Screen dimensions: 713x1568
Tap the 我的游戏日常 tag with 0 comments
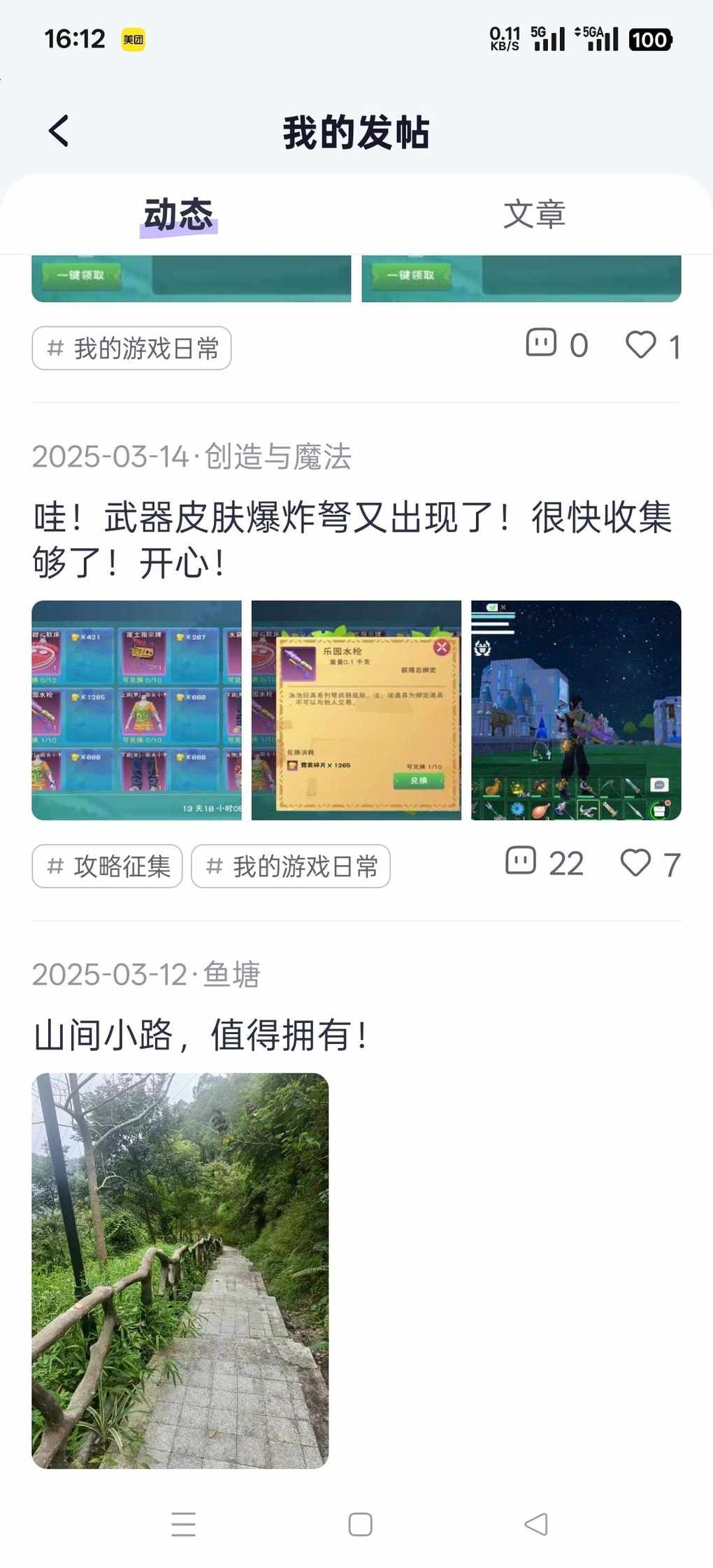click(x=131, y=348)
